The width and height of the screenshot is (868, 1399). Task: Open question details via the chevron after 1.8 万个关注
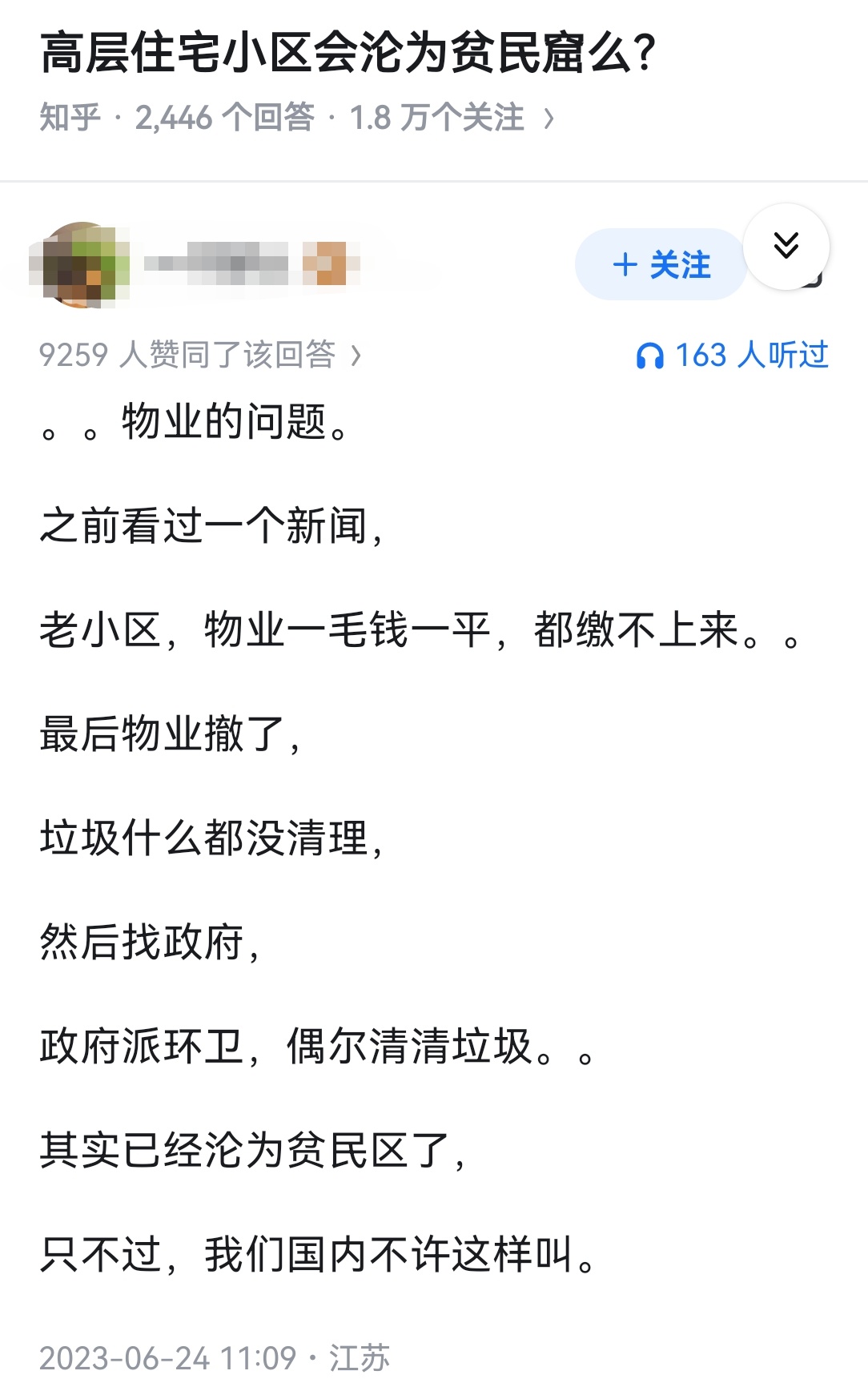click(x=548, y=117)
